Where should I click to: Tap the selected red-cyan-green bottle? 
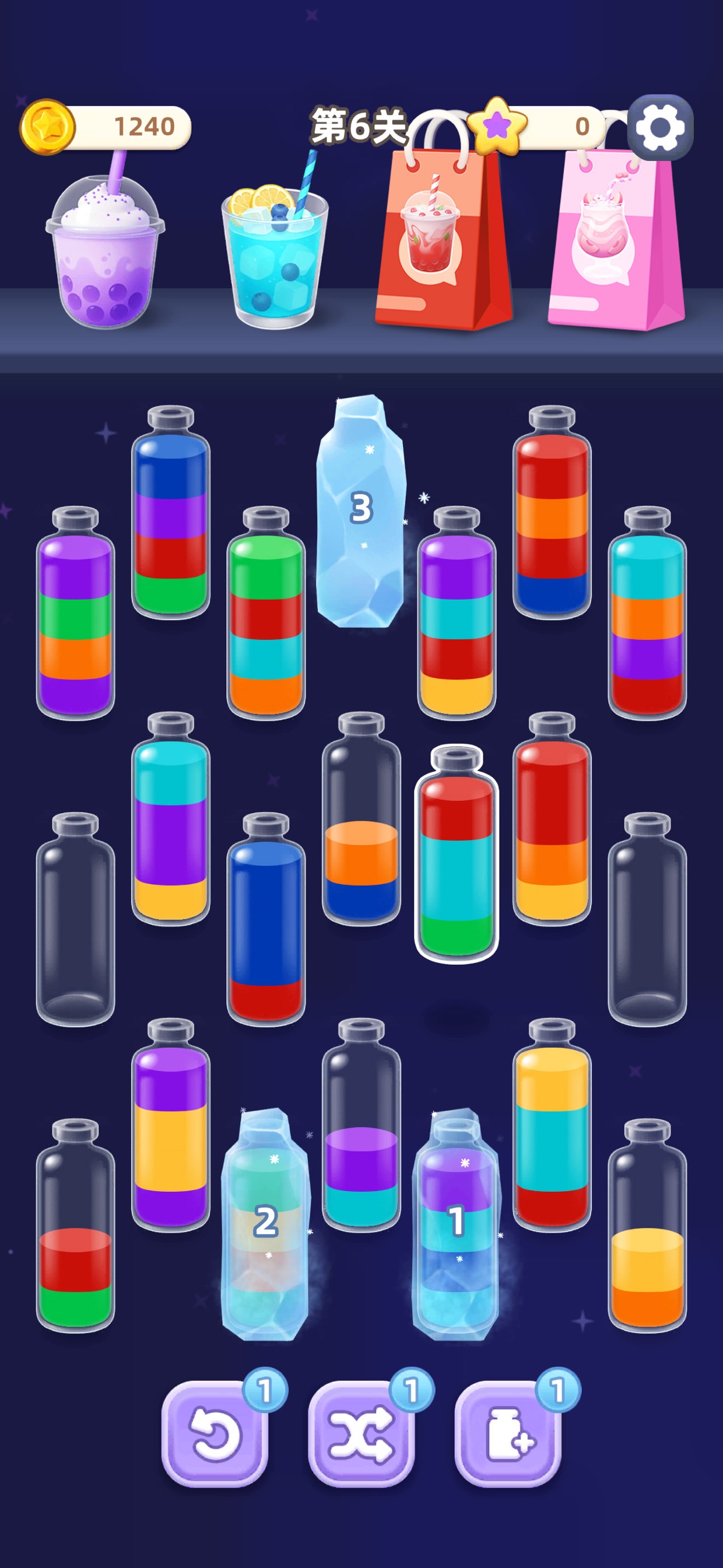click(x=457, y=853)
